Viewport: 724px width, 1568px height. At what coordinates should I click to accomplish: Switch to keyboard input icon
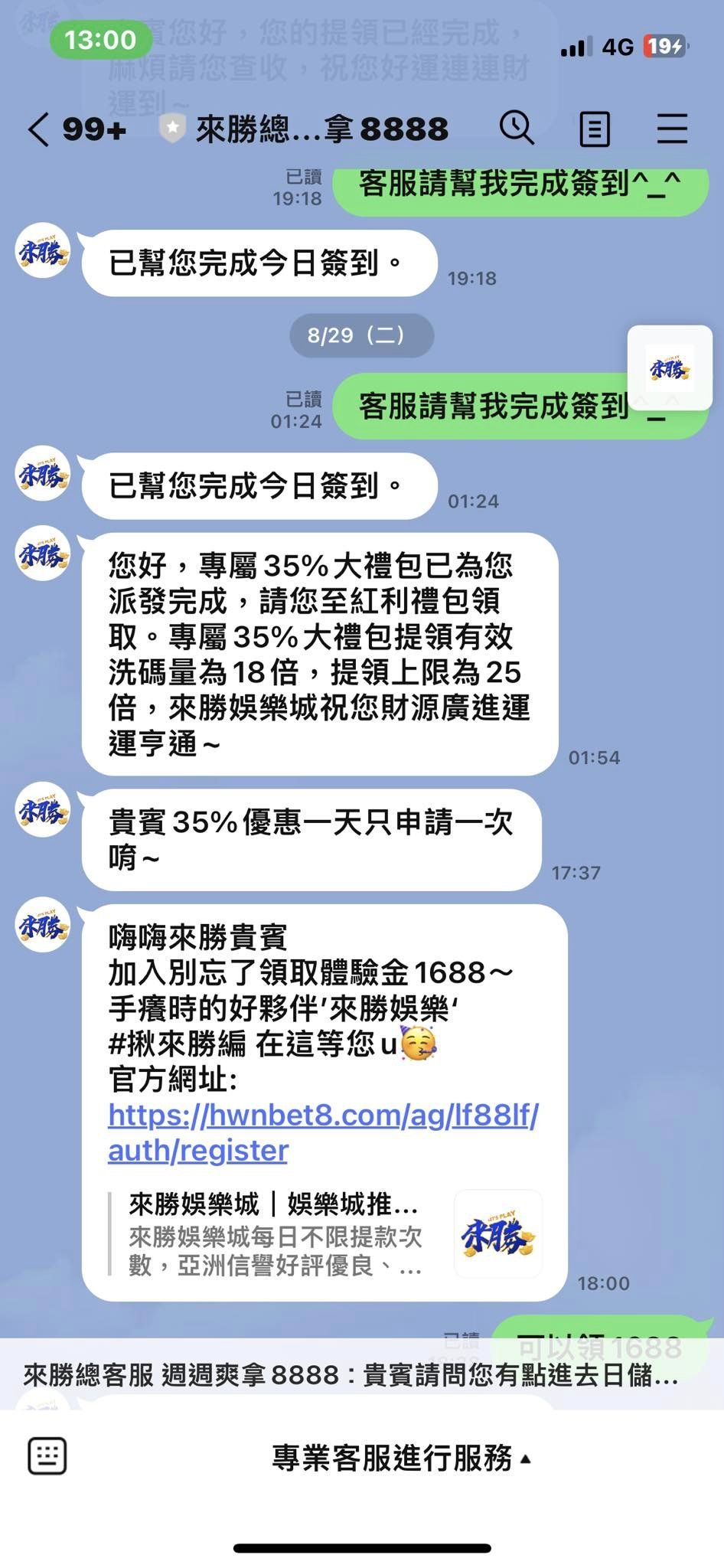[47, 1455]
